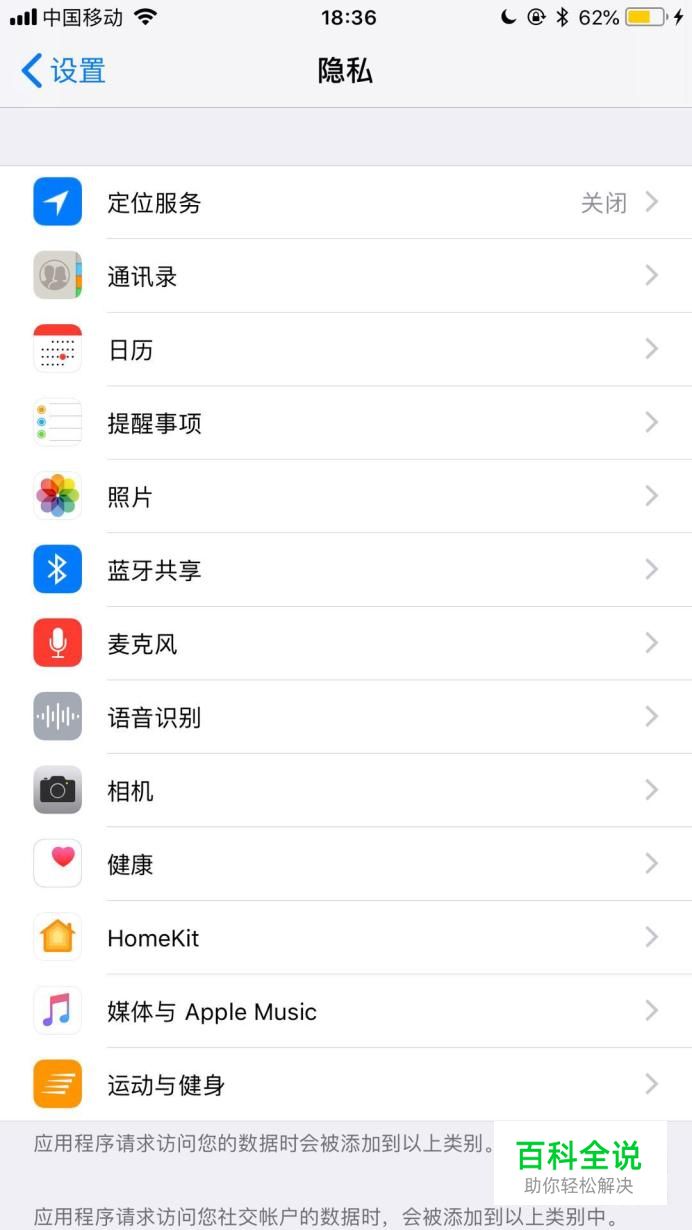Open 蓝牙共享 settings
The width and height of the screenshot is (692, 1230).
(346, 570)
